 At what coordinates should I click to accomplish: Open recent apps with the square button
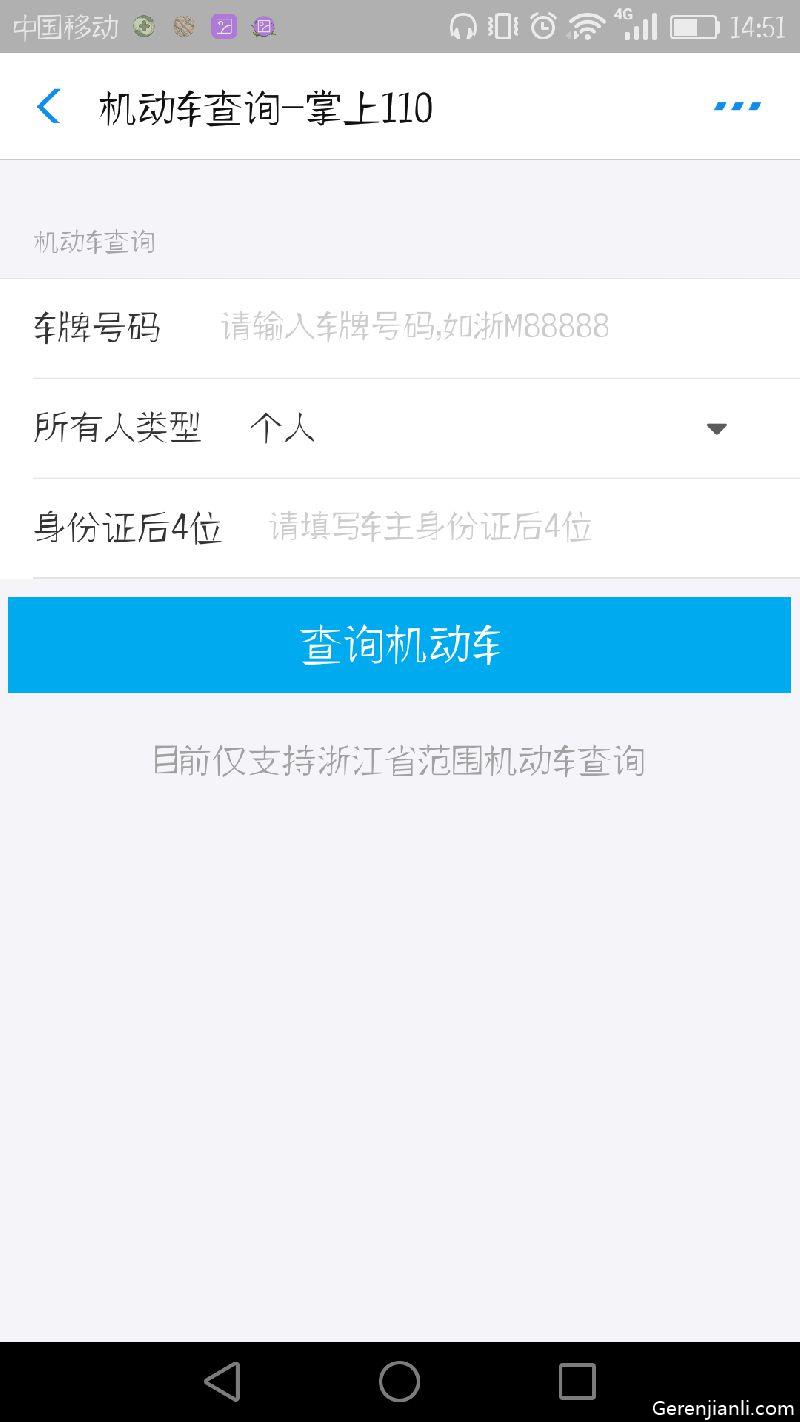[x=577, y=1381]
